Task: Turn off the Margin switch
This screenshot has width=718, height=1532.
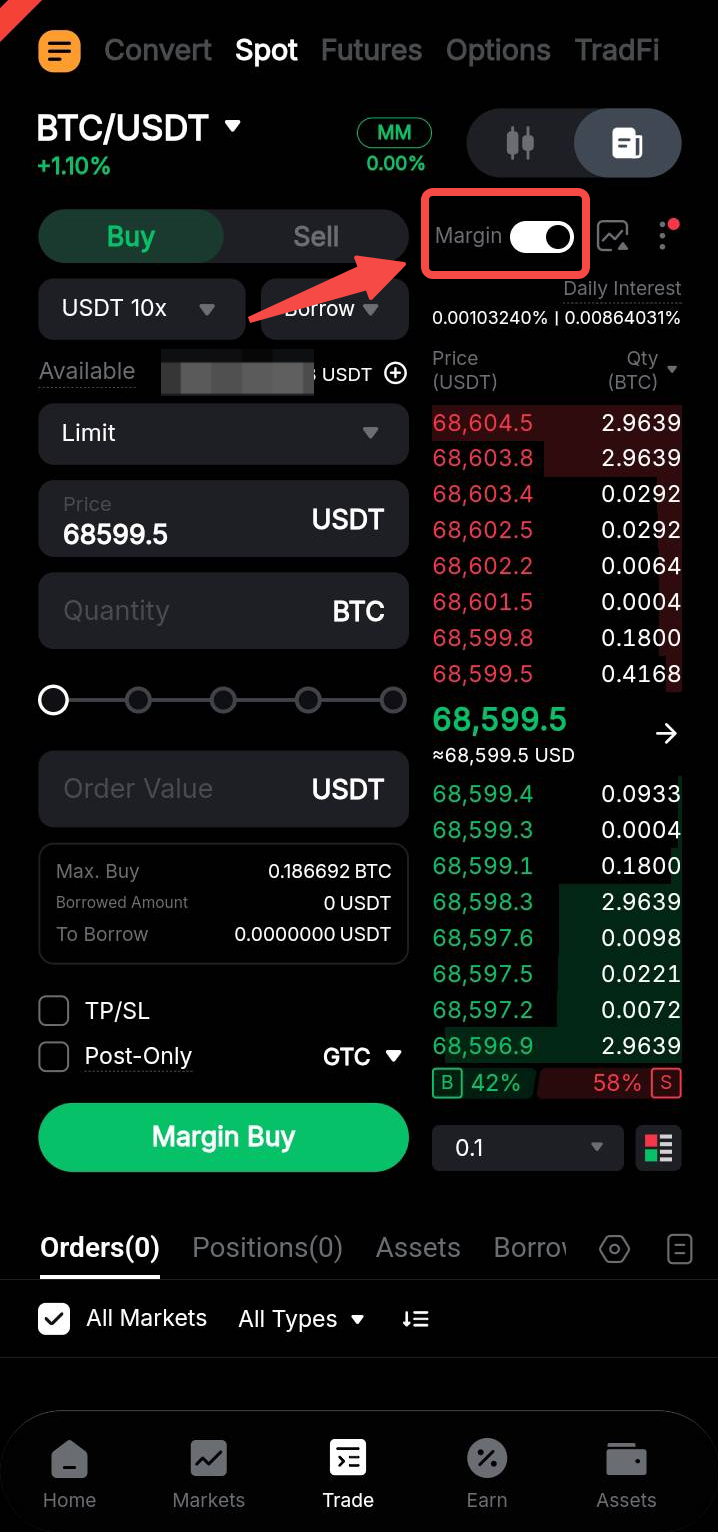Action: pyautogui.click(x=542, y=236)
